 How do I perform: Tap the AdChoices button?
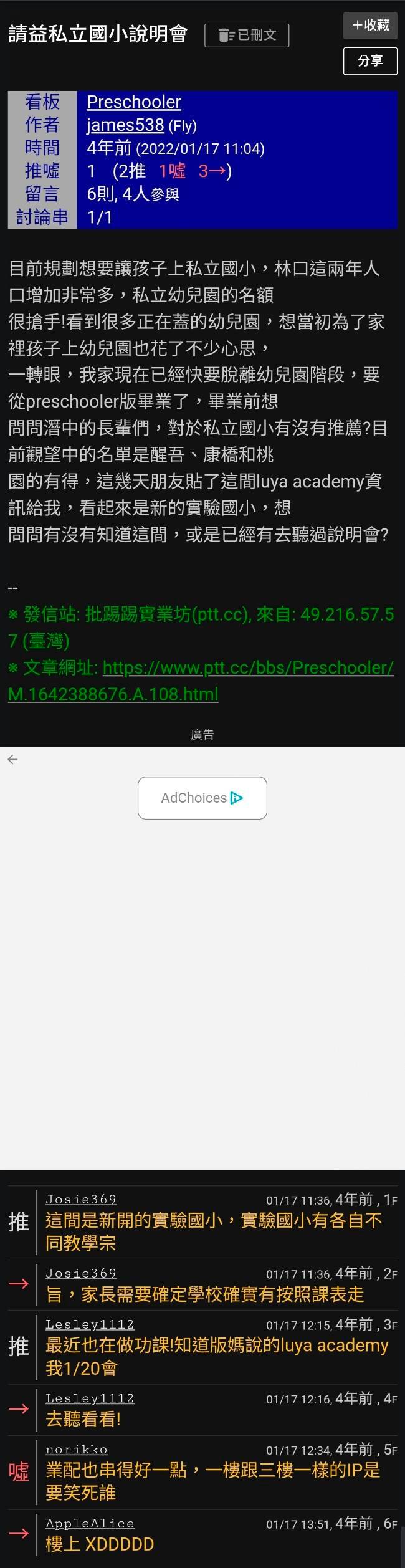202,798
